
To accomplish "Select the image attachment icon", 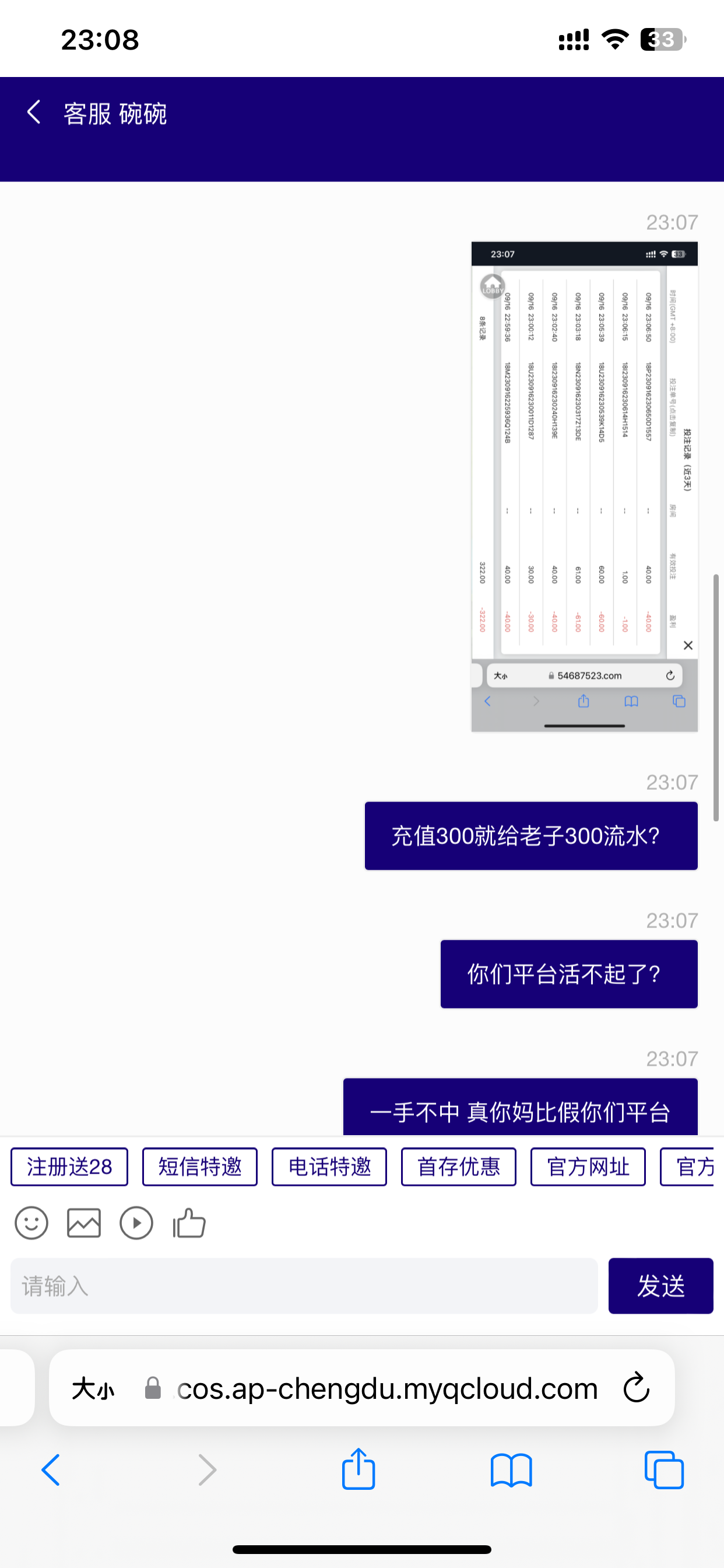I will pyautogui.click(x=83, y=1223).
